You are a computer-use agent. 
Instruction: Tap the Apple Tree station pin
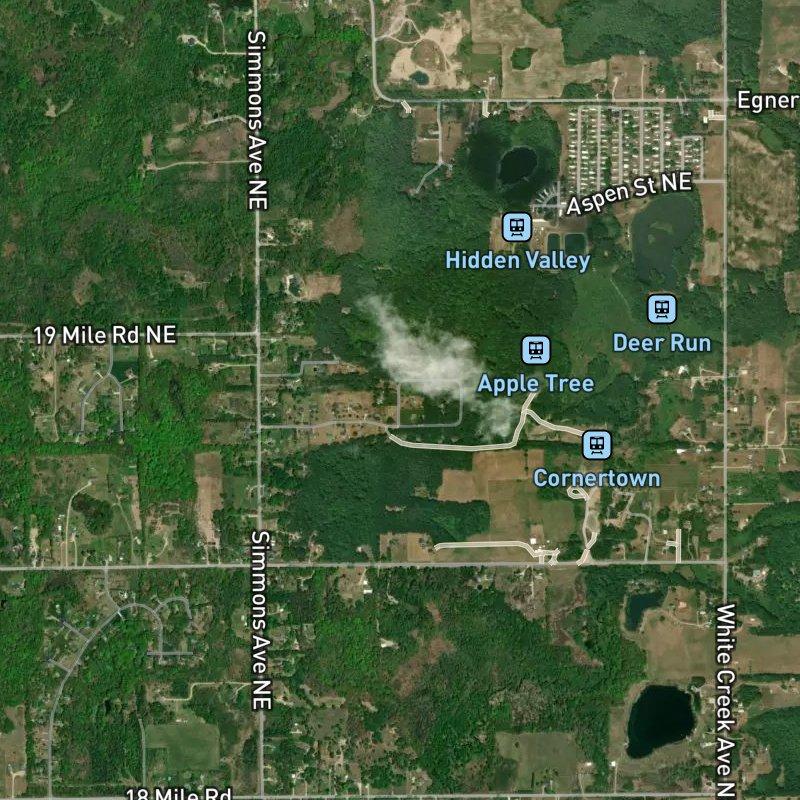(536, 350)
